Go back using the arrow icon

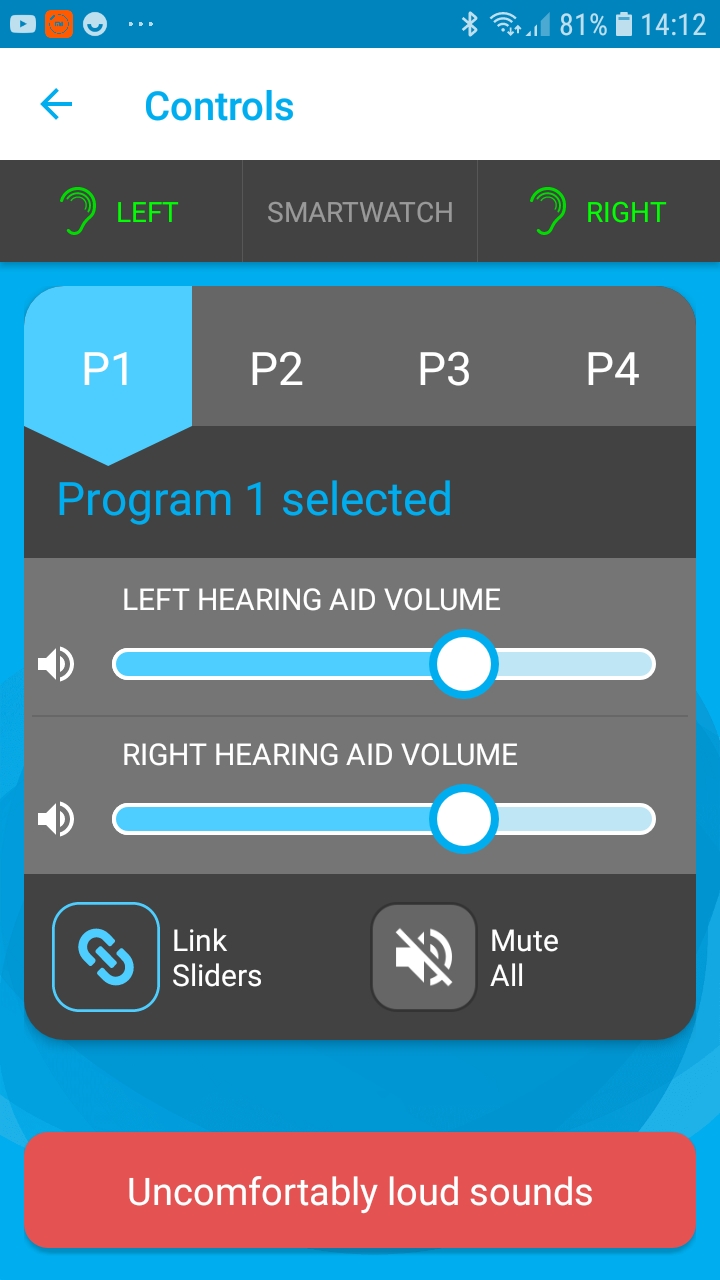point(56,105)
